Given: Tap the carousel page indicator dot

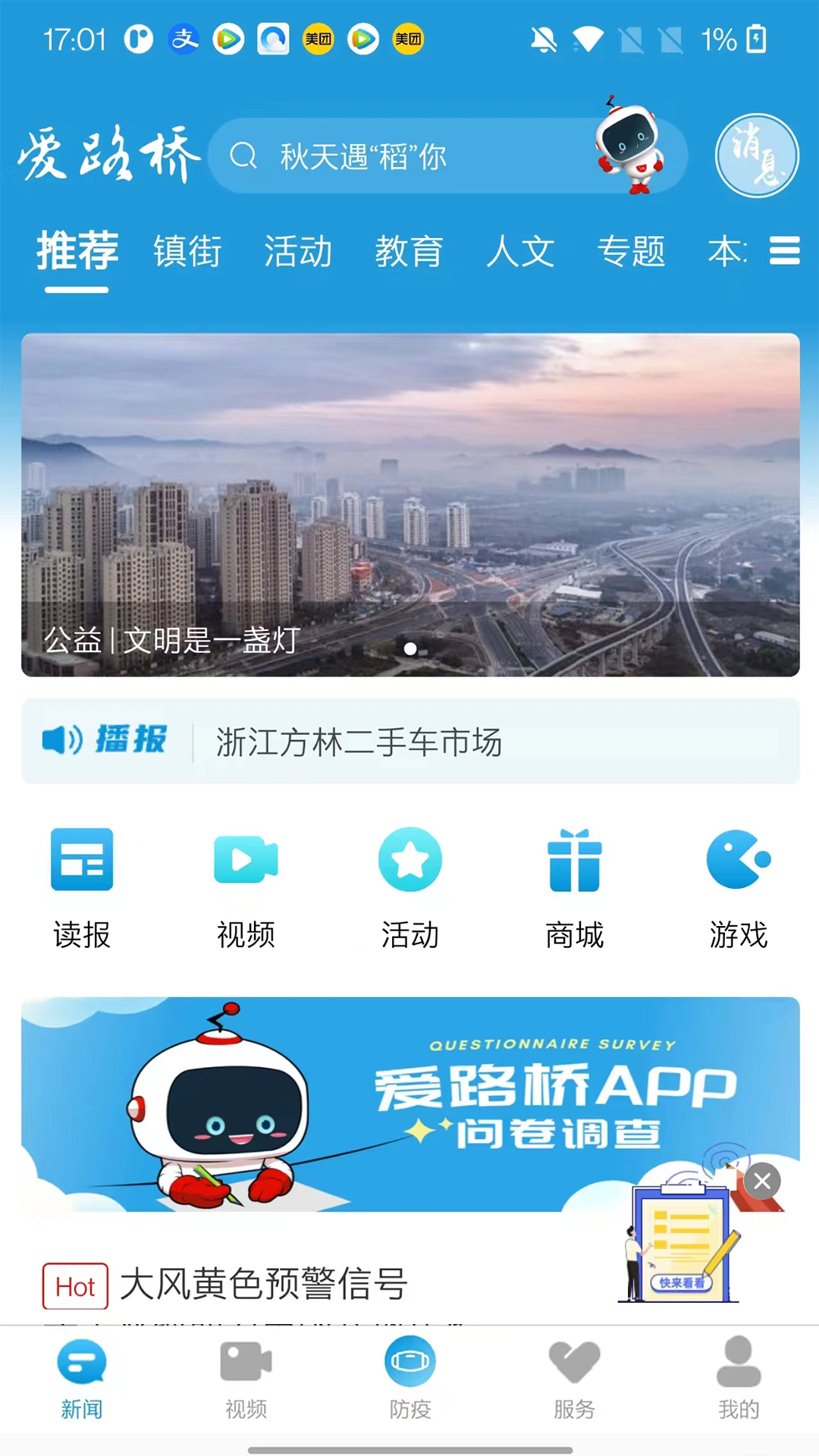Looking at the screenshot, I should click(410, 649).
